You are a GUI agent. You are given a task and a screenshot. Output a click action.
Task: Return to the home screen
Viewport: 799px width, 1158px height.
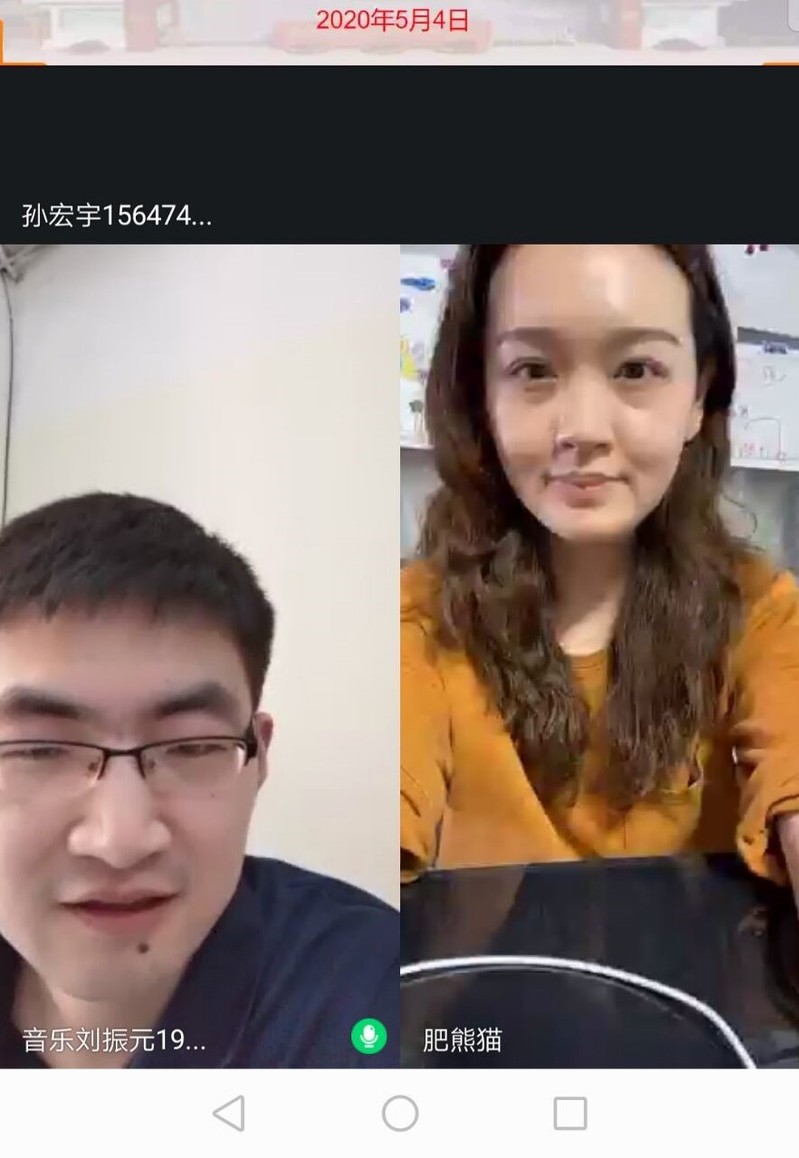click(400, 1113)
